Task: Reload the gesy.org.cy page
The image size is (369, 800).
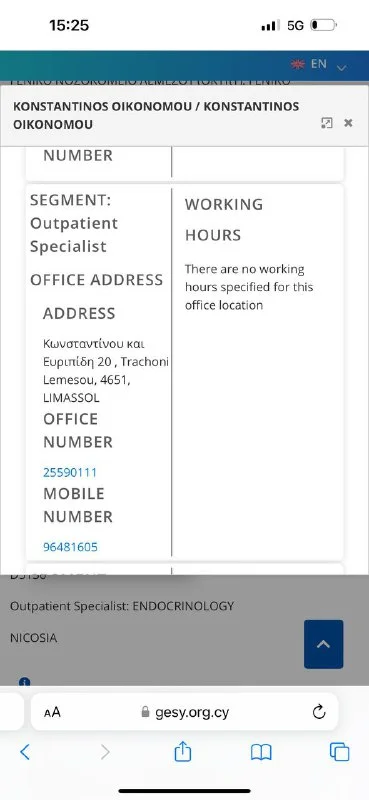Action: pos(319,712)
